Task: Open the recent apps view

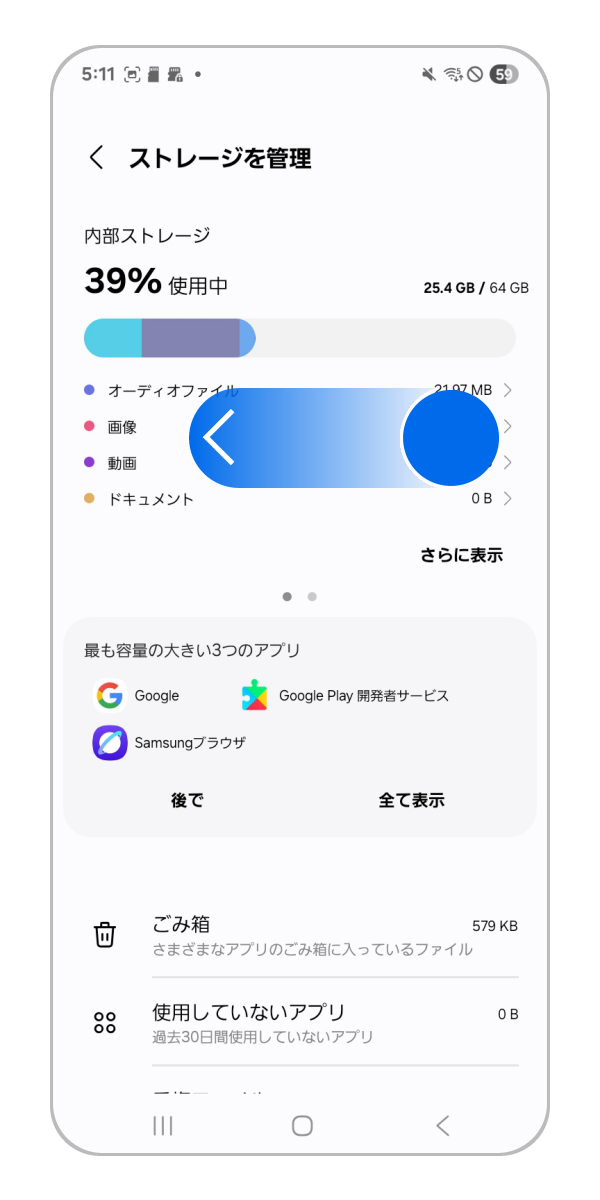Action: click(x=162, y=1126)
